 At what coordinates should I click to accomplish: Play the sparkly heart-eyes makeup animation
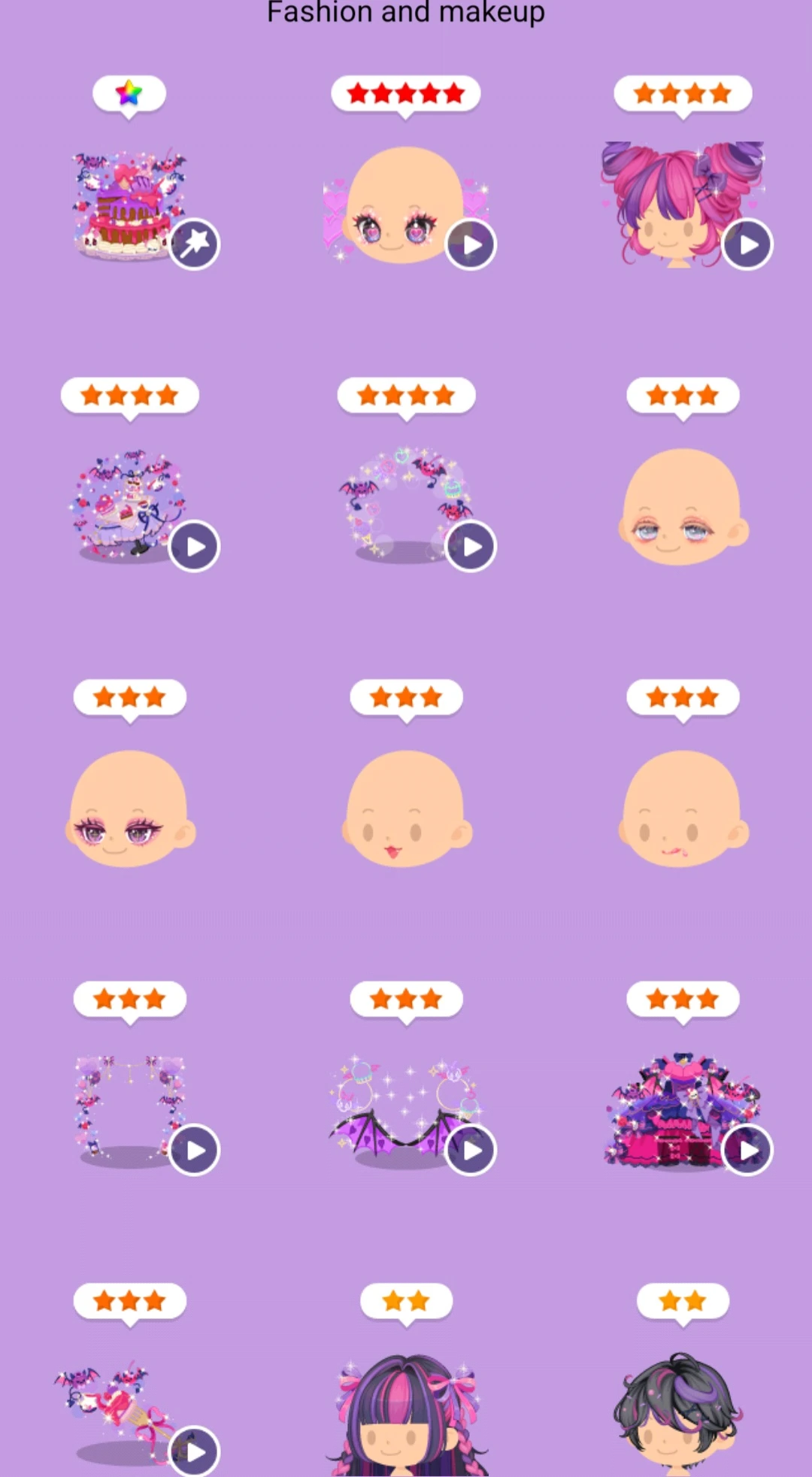(x=471, y=243)
